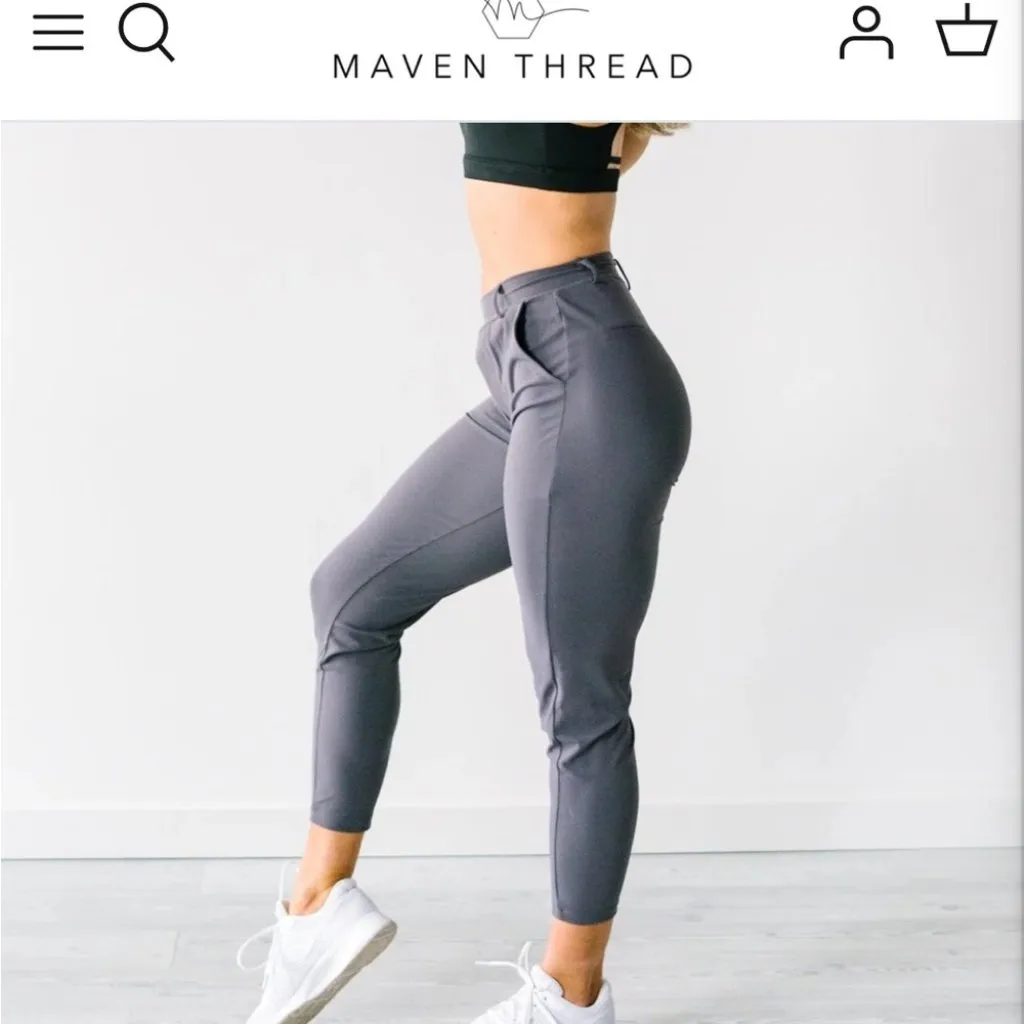Open the grey pants product image
This screenshot has width=1024, height=1024.
point(510,570)
